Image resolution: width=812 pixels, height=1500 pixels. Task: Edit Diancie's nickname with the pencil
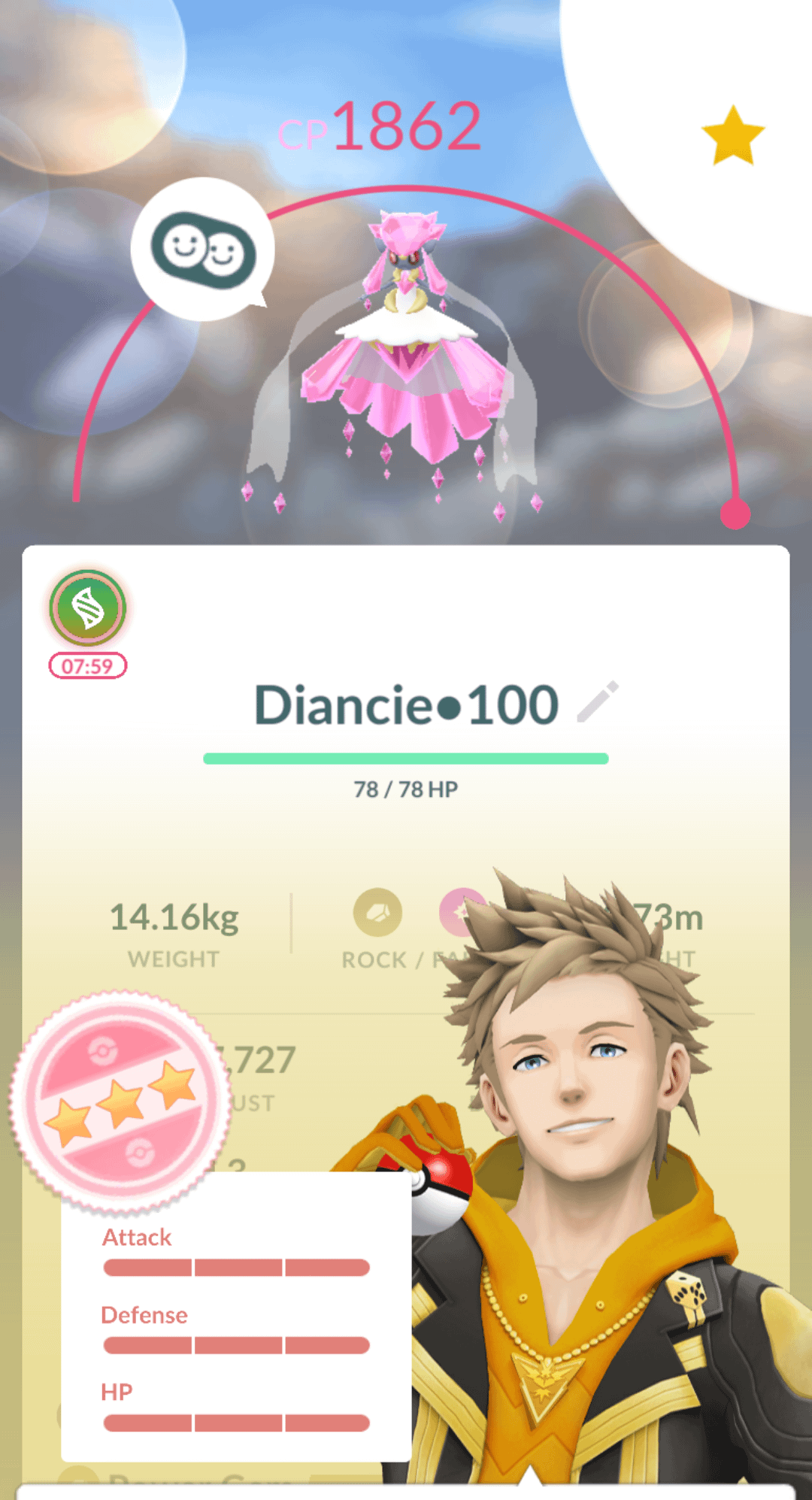598,702
